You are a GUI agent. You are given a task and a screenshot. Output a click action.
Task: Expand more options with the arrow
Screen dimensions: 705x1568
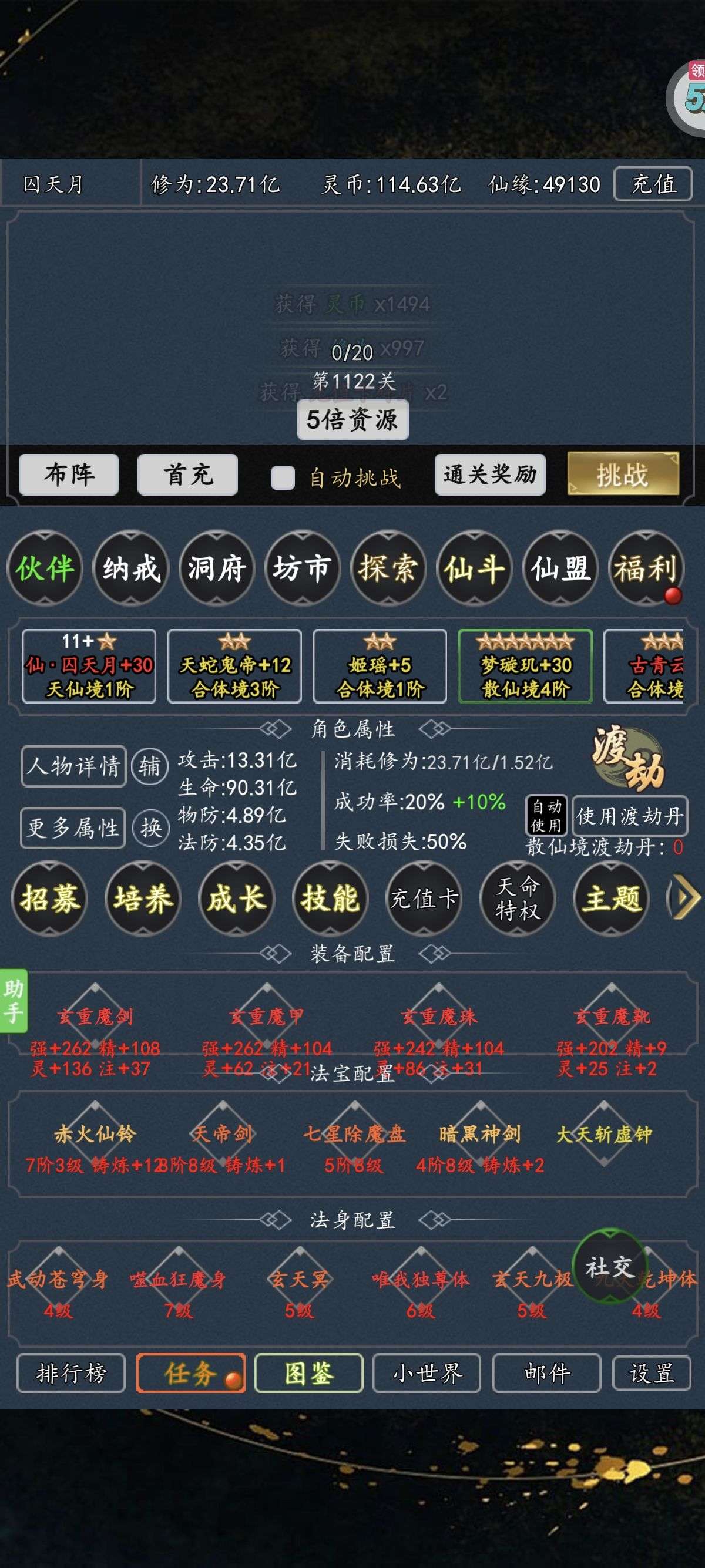686,898
